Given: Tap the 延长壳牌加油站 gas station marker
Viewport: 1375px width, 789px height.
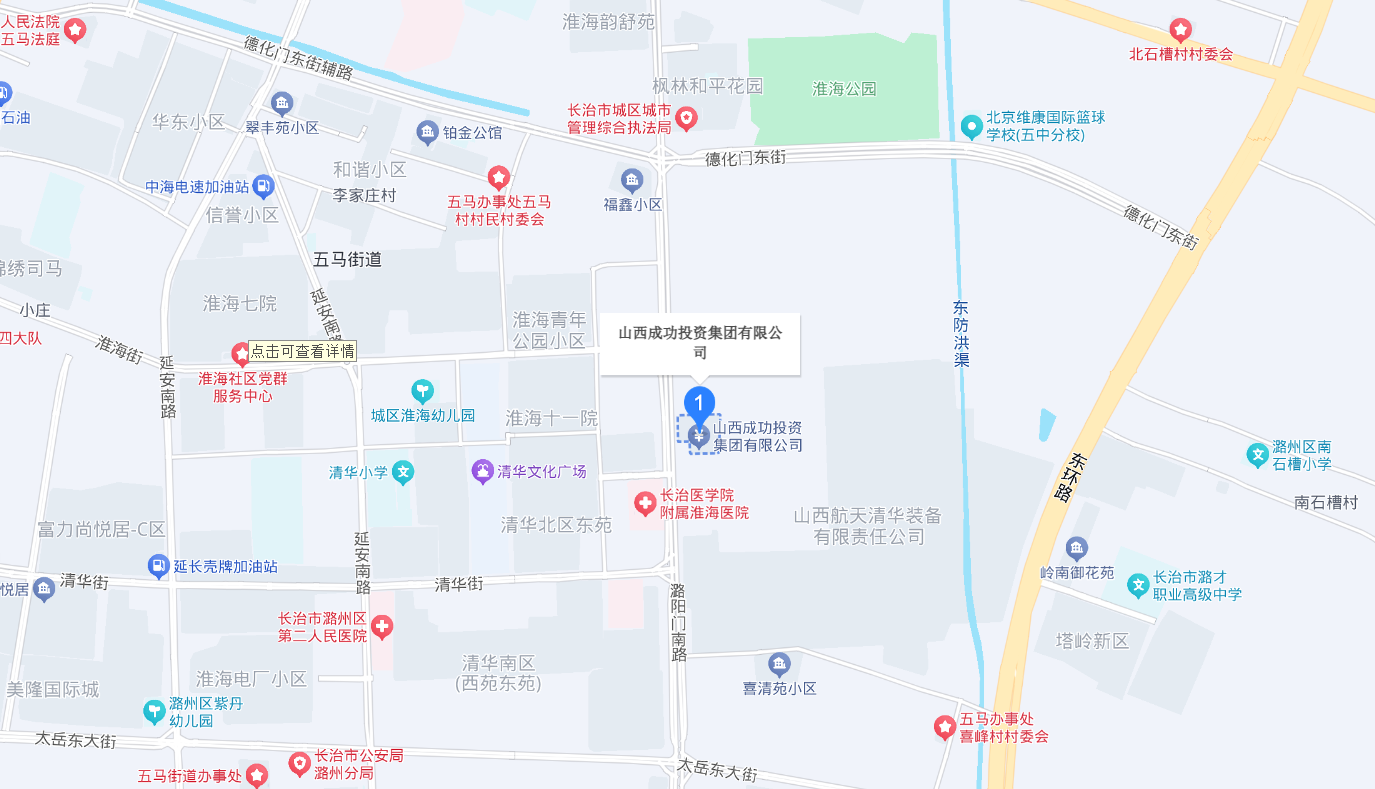Looking at the screenshot, I should [x=159, y=566].
